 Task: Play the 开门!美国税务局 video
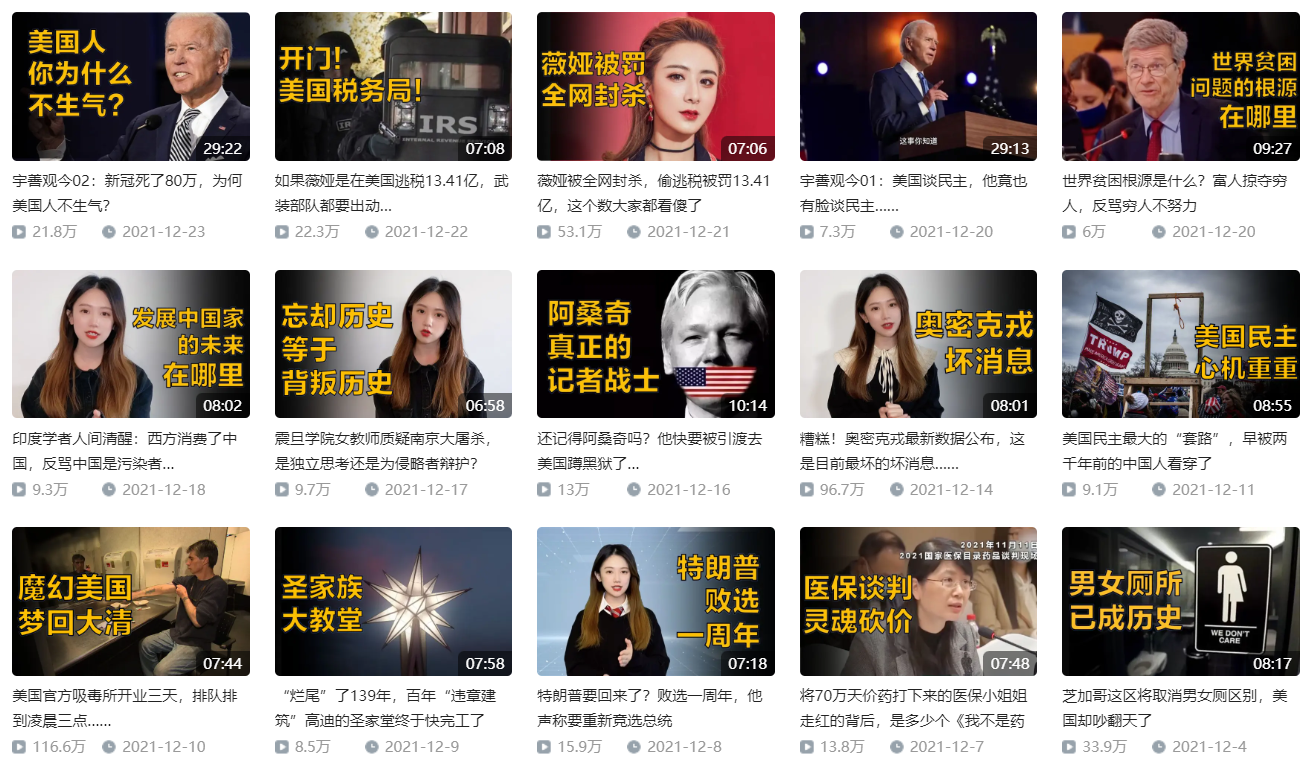click(x=393, y=86)
